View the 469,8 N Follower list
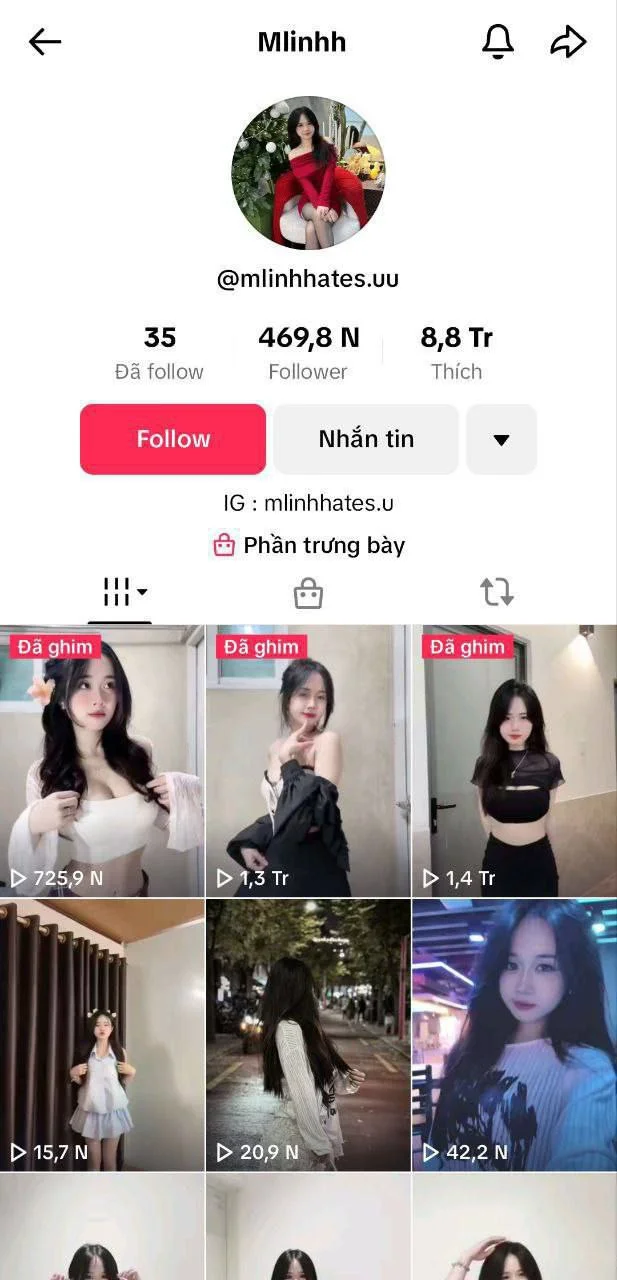The width and height of the screenshot is (617, 1280). pos(308,353)
